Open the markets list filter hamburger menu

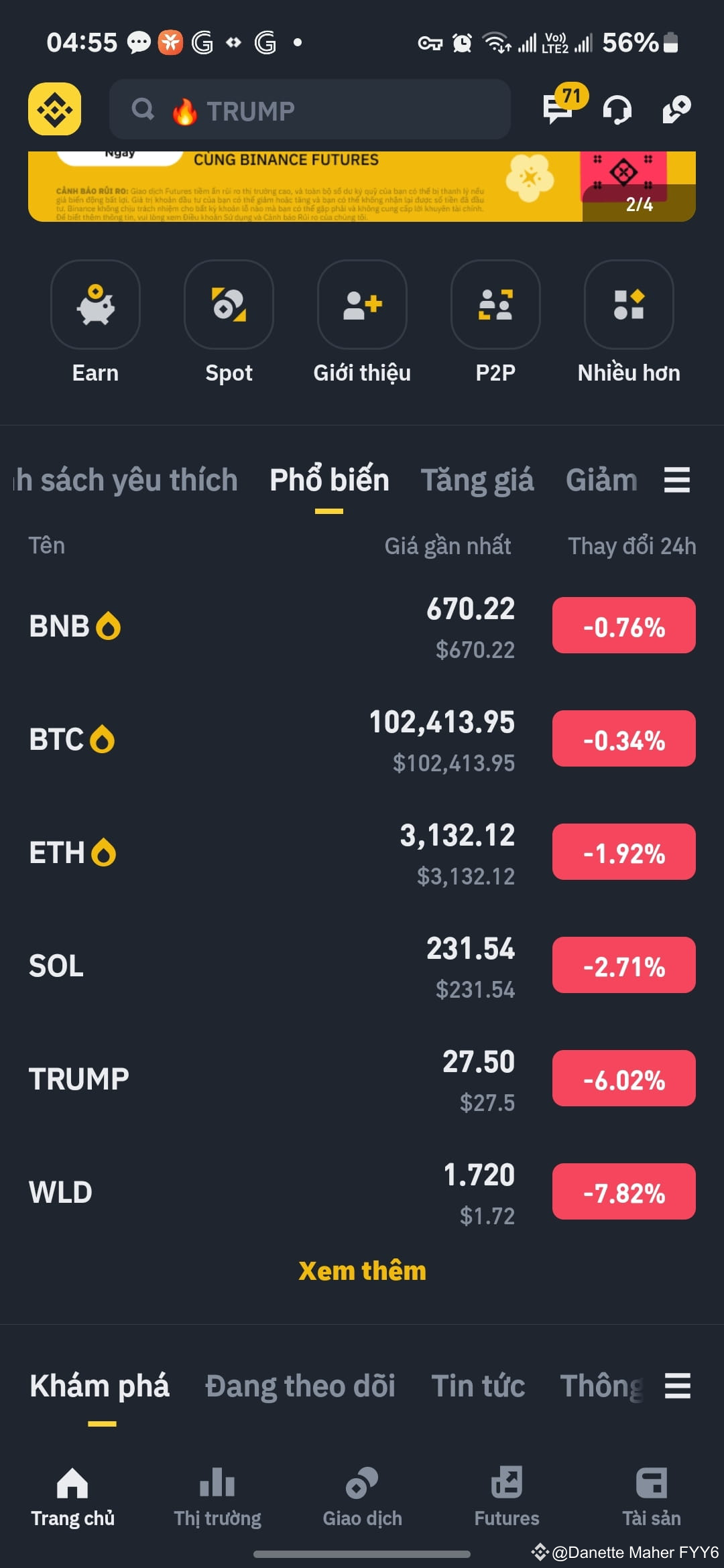pyautogui.click(x=677, y=480)
